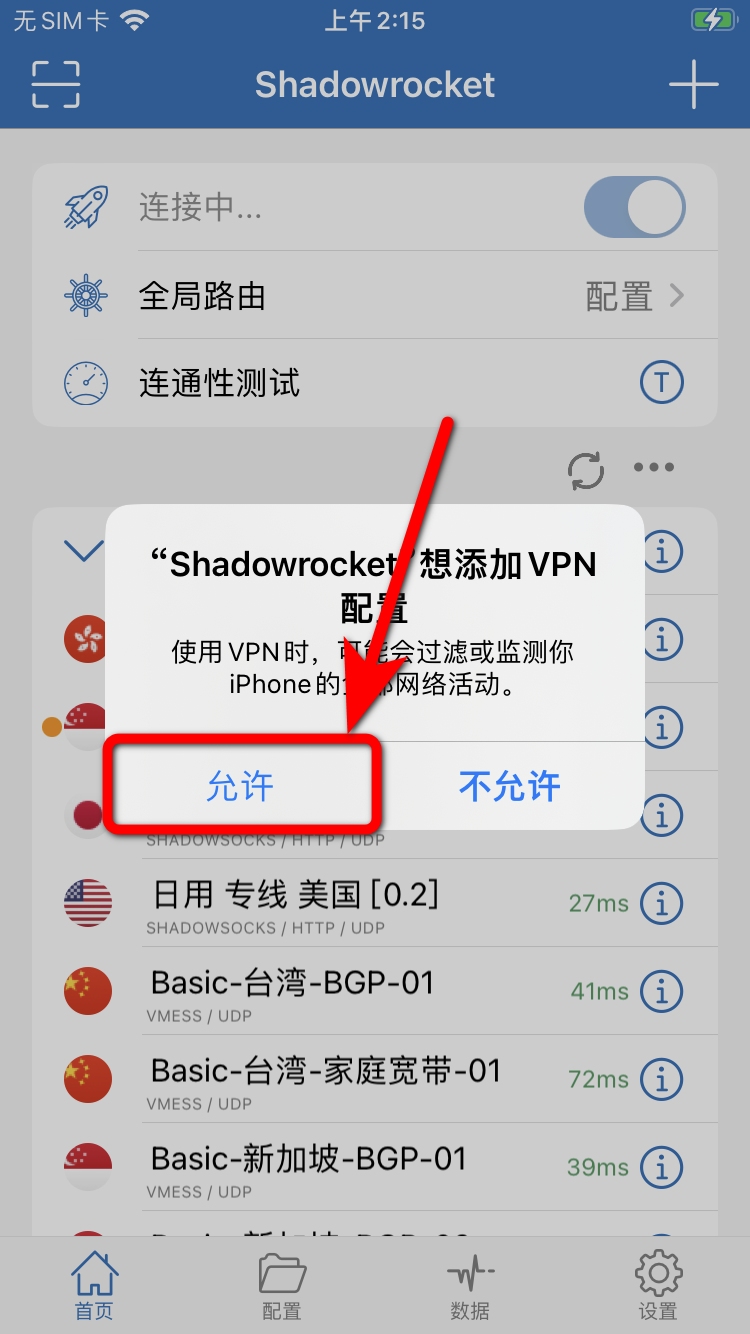Viewport: 750px width, 1334px height.
Task: Select the Basic-台湾-BGP-01 server
Action: pyautogui.click(x=340, y=991)
